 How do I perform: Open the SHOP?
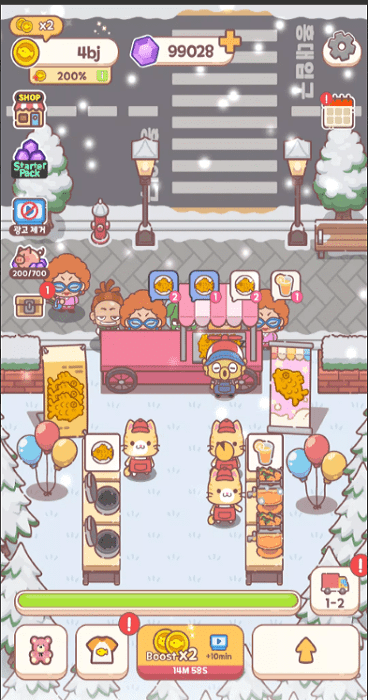click(29, 110)
